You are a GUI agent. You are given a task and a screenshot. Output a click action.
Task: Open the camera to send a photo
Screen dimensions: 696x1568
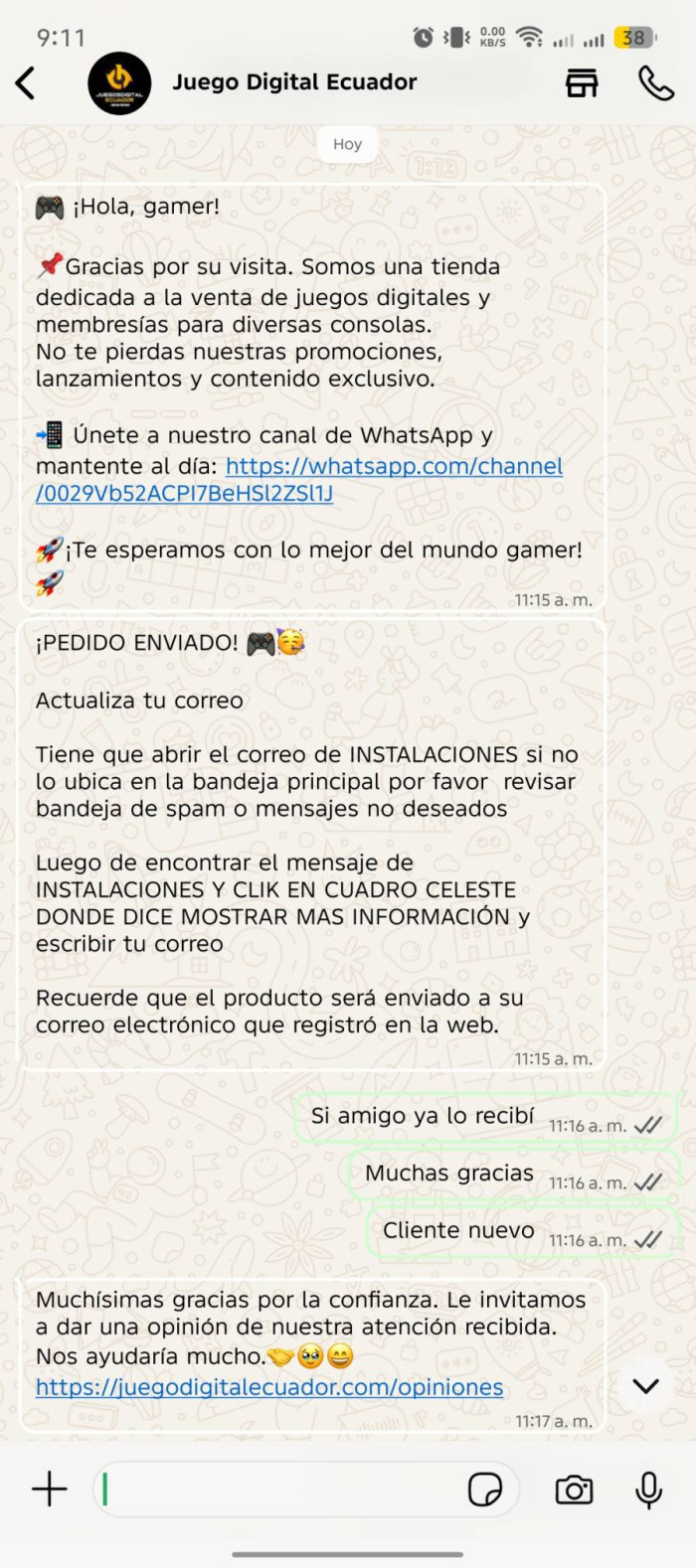pyautogui.click(x=574, y=1490)
